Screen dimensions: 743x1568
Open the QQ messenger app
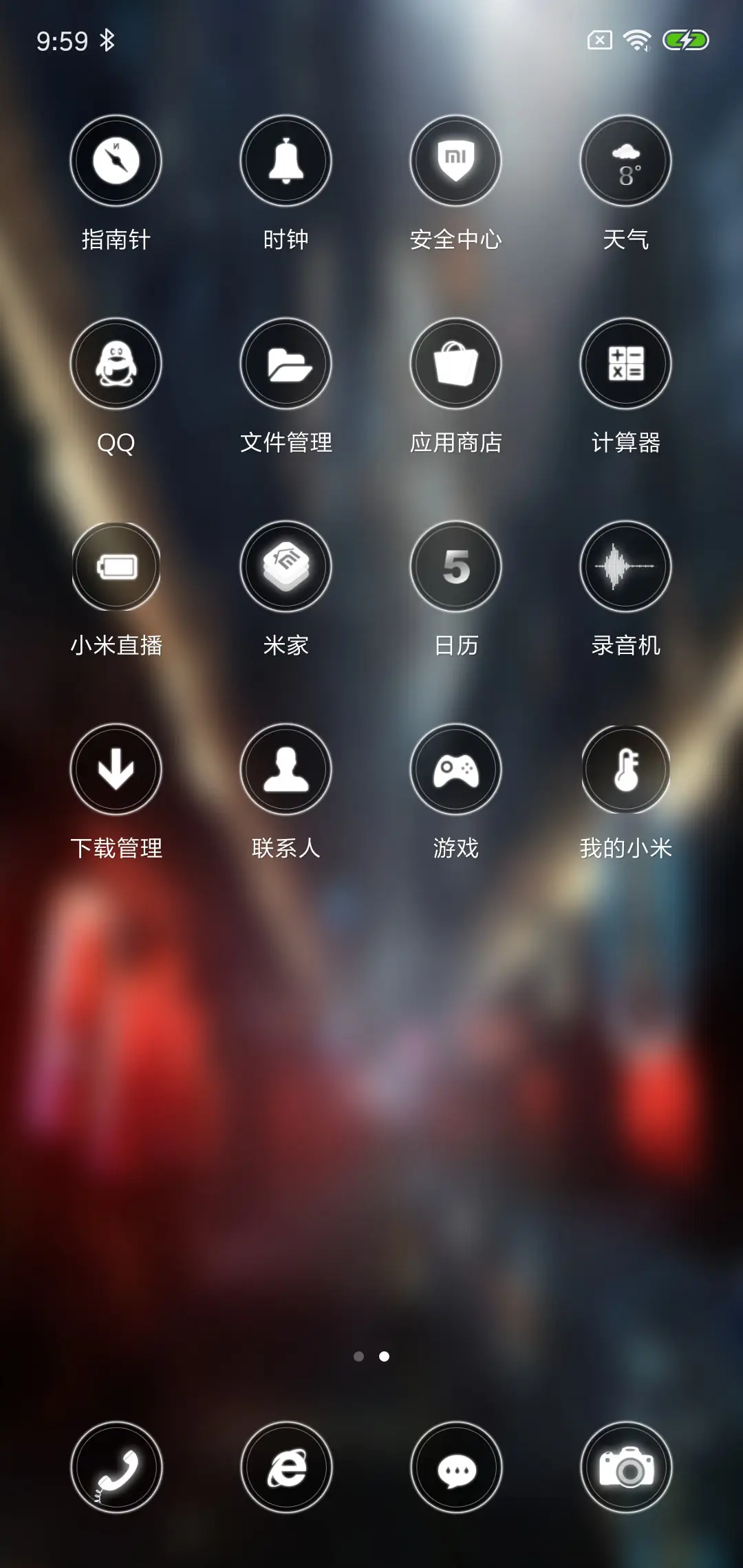[x=116, y=364]
